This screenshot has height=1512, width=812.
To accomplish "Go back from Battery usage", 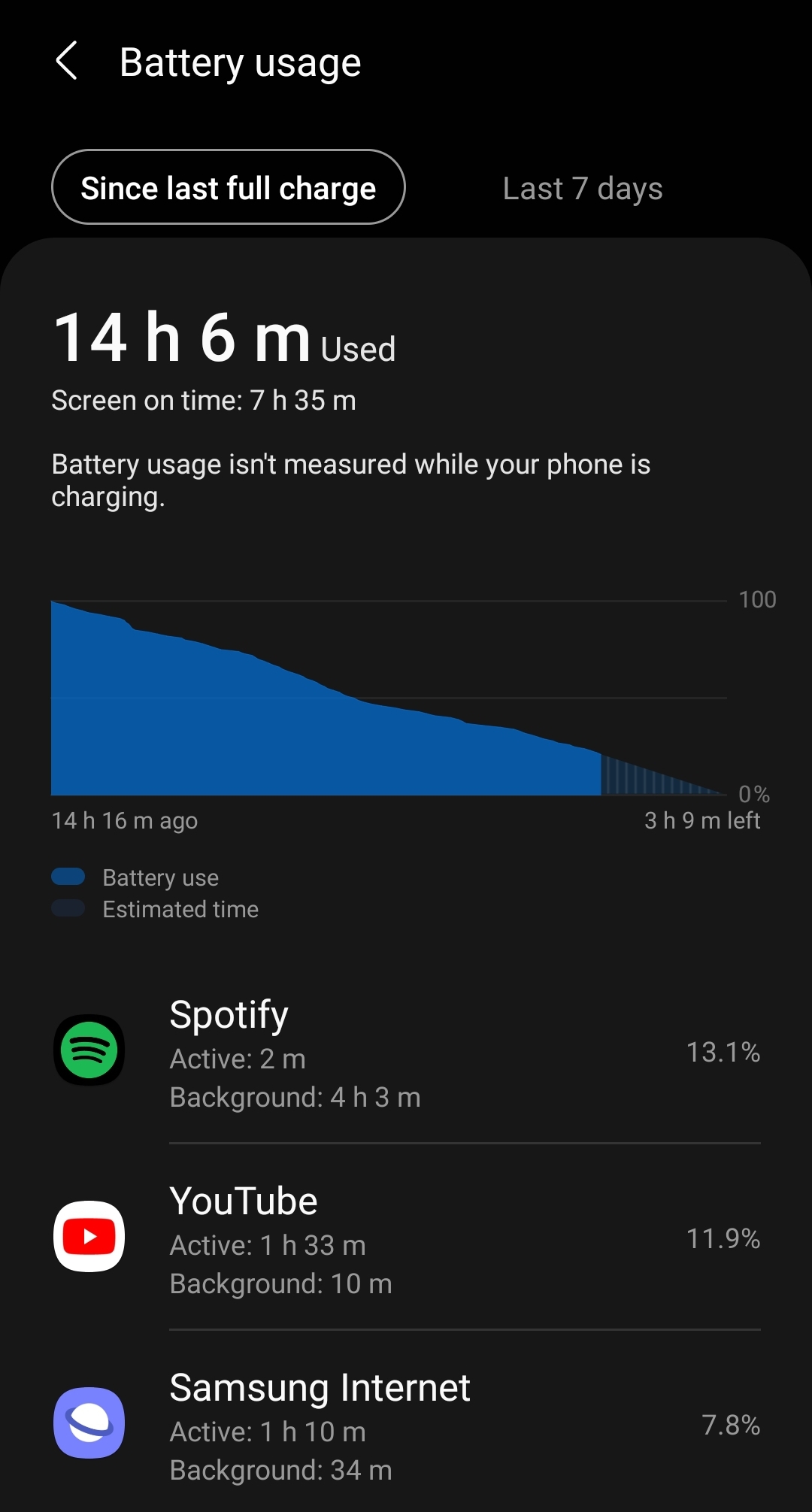I will [x=67, y=61].
